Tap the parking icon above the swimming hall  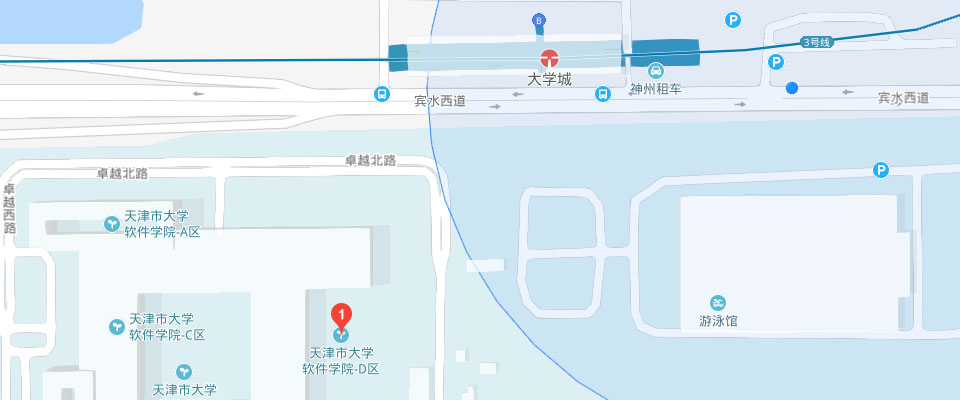point(881,170)
